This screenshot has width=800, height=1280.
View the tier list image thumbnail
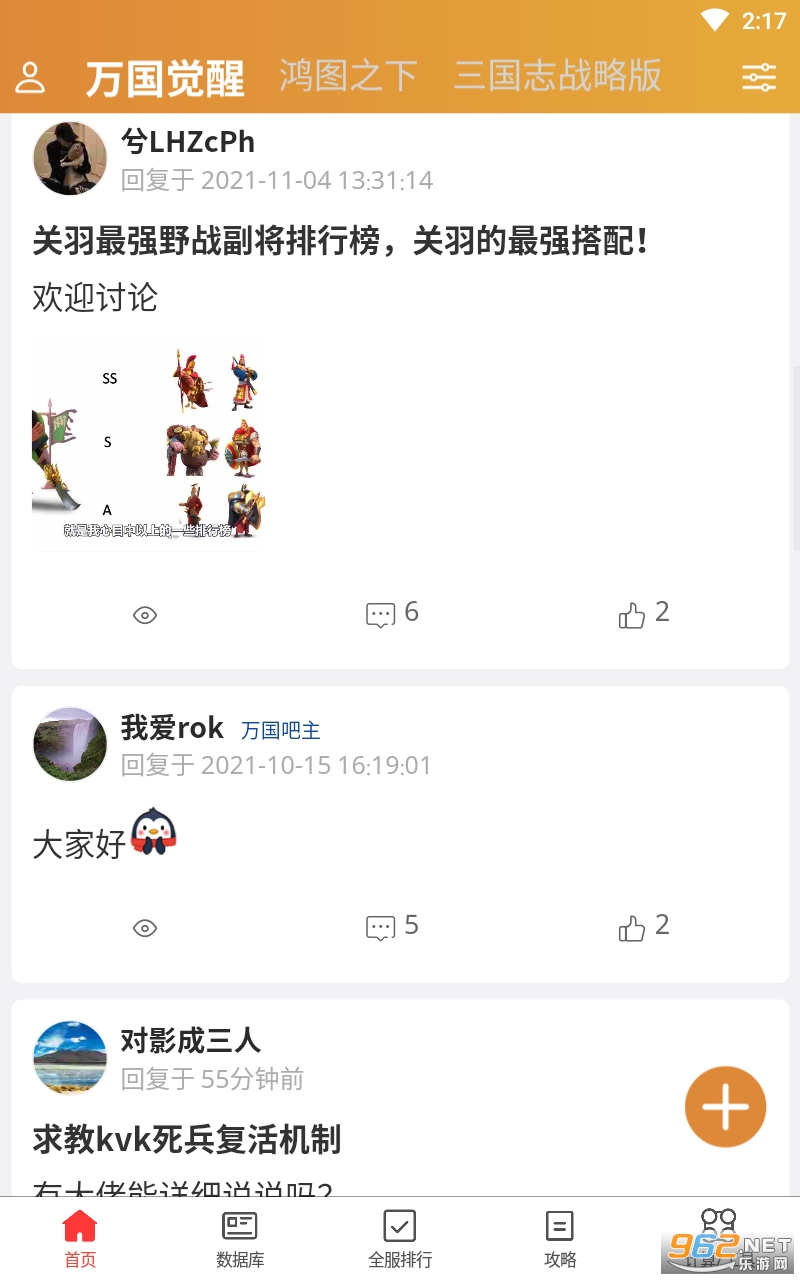pyautogui.click(x=146, y=446)
